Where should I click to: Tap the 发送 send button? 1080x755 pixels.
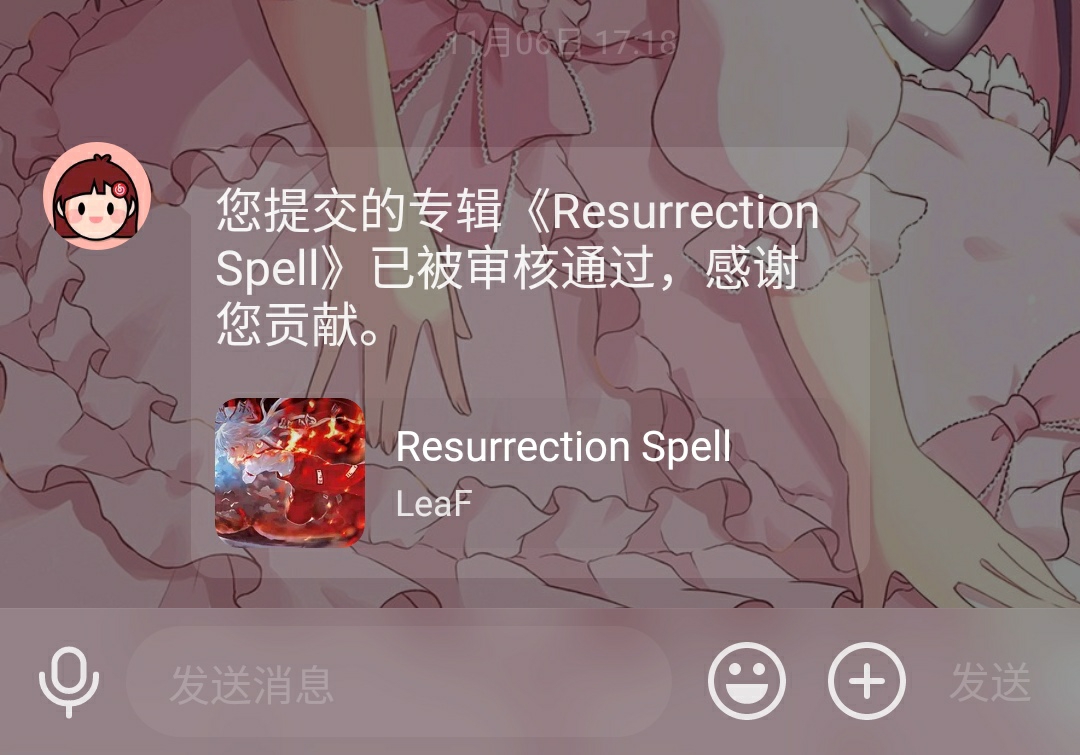point(989,683)
